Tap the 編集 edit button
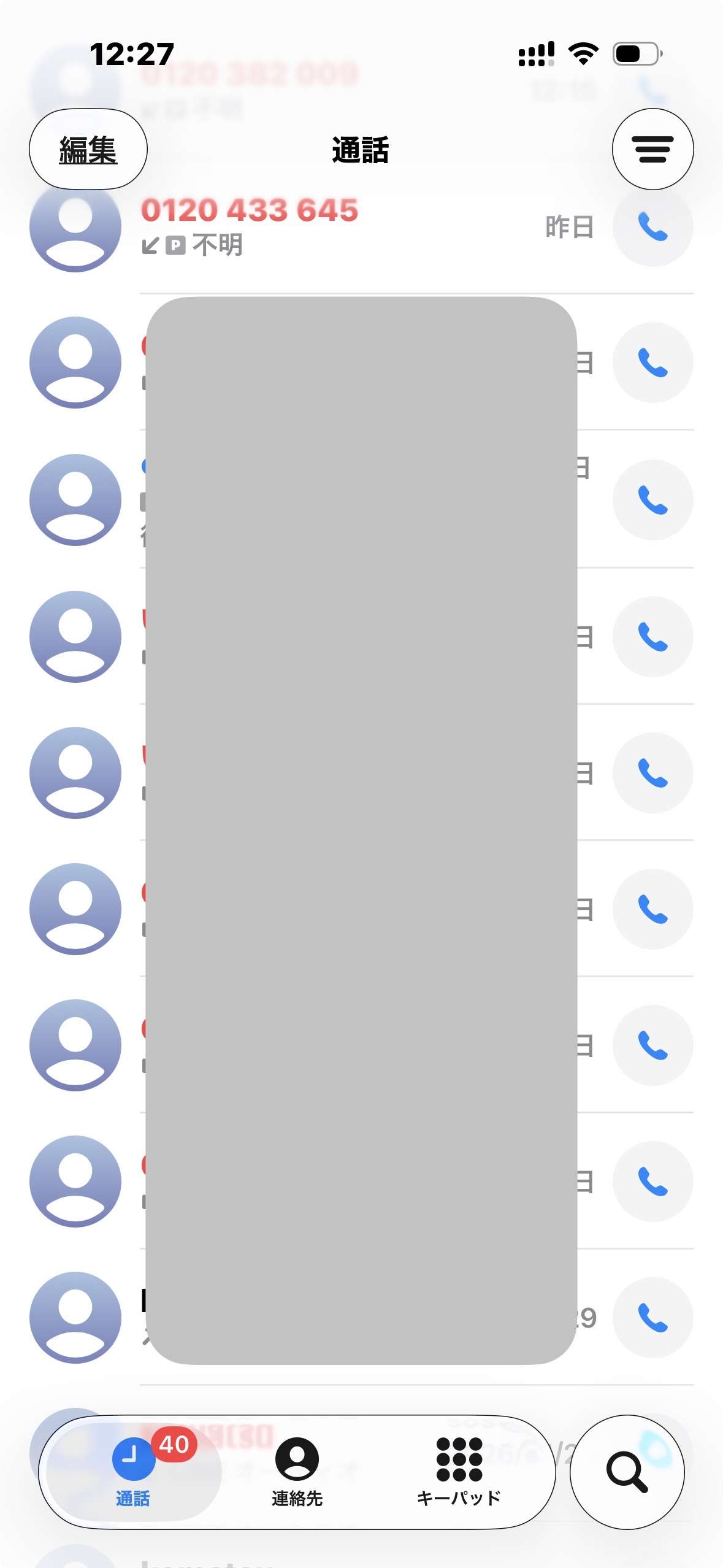The image size is (723, 1568). [88, 150]
